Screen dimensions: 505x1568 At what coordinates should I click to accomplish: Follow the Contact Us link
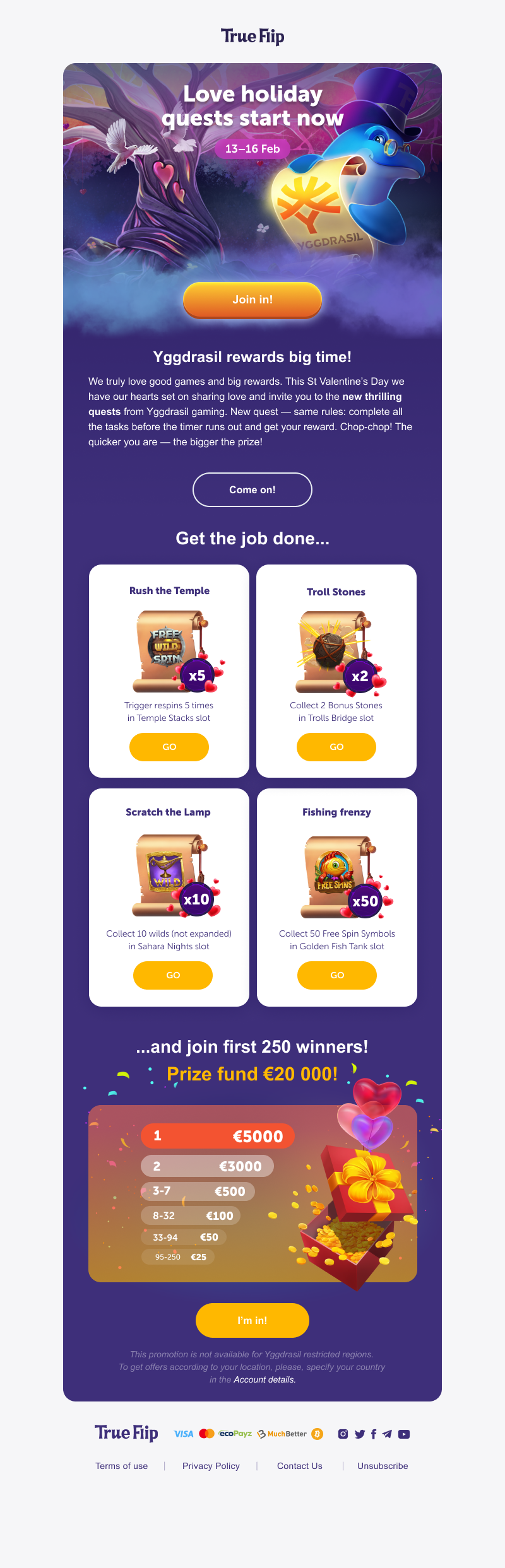(x=300, y=1466)
